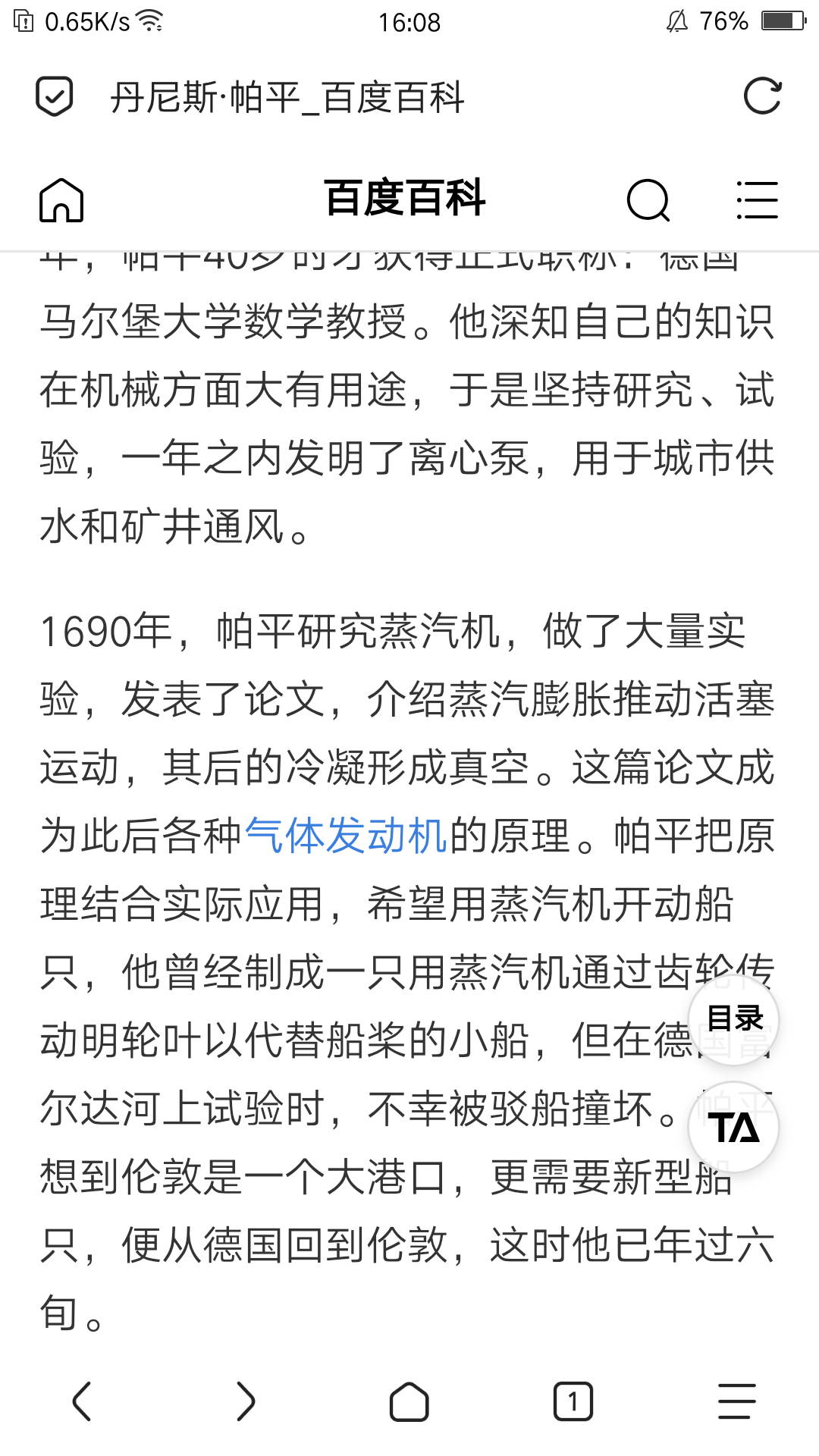
Task: Open the browser home page
Action: (x=409, y=1401)
